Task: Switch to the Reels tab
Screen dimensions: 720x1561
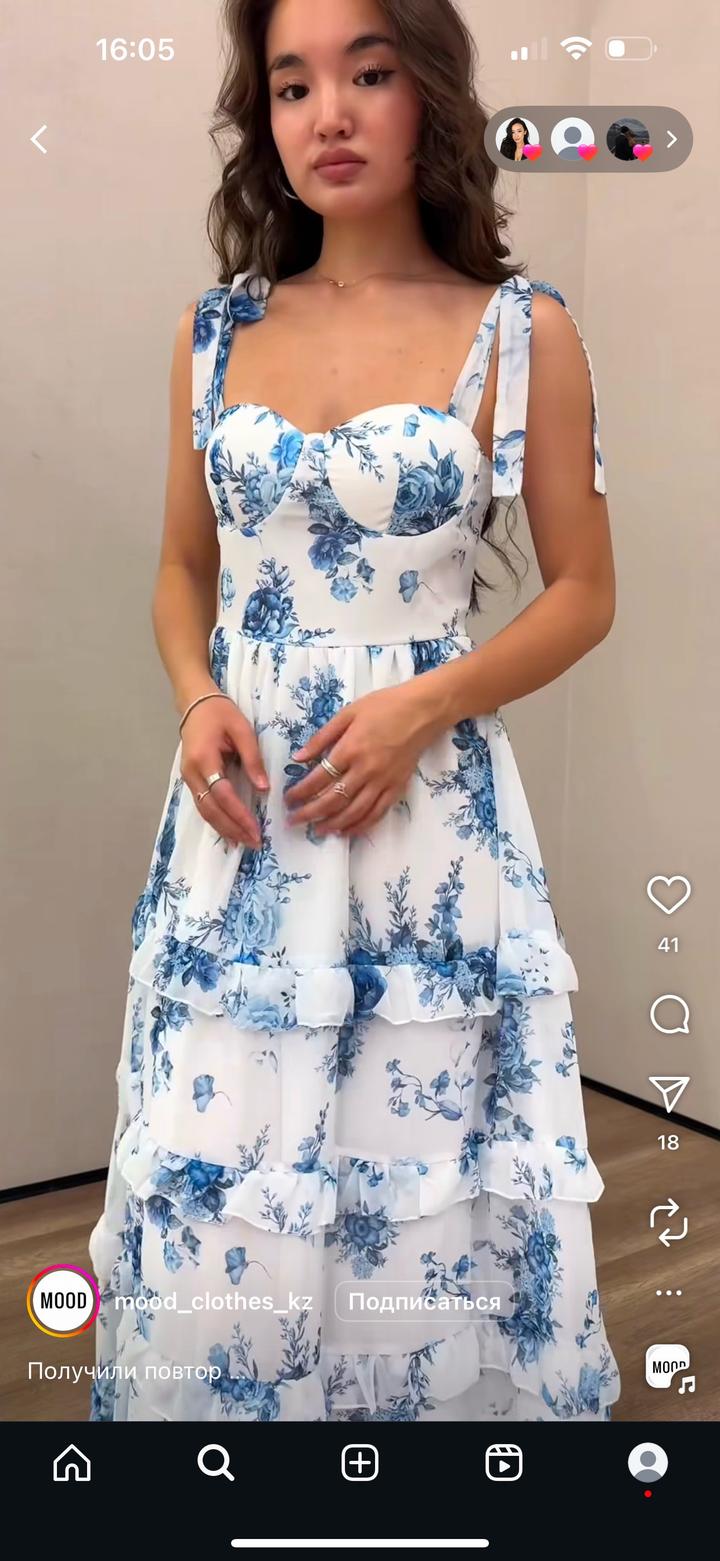Action: (x=504, y=1463)
